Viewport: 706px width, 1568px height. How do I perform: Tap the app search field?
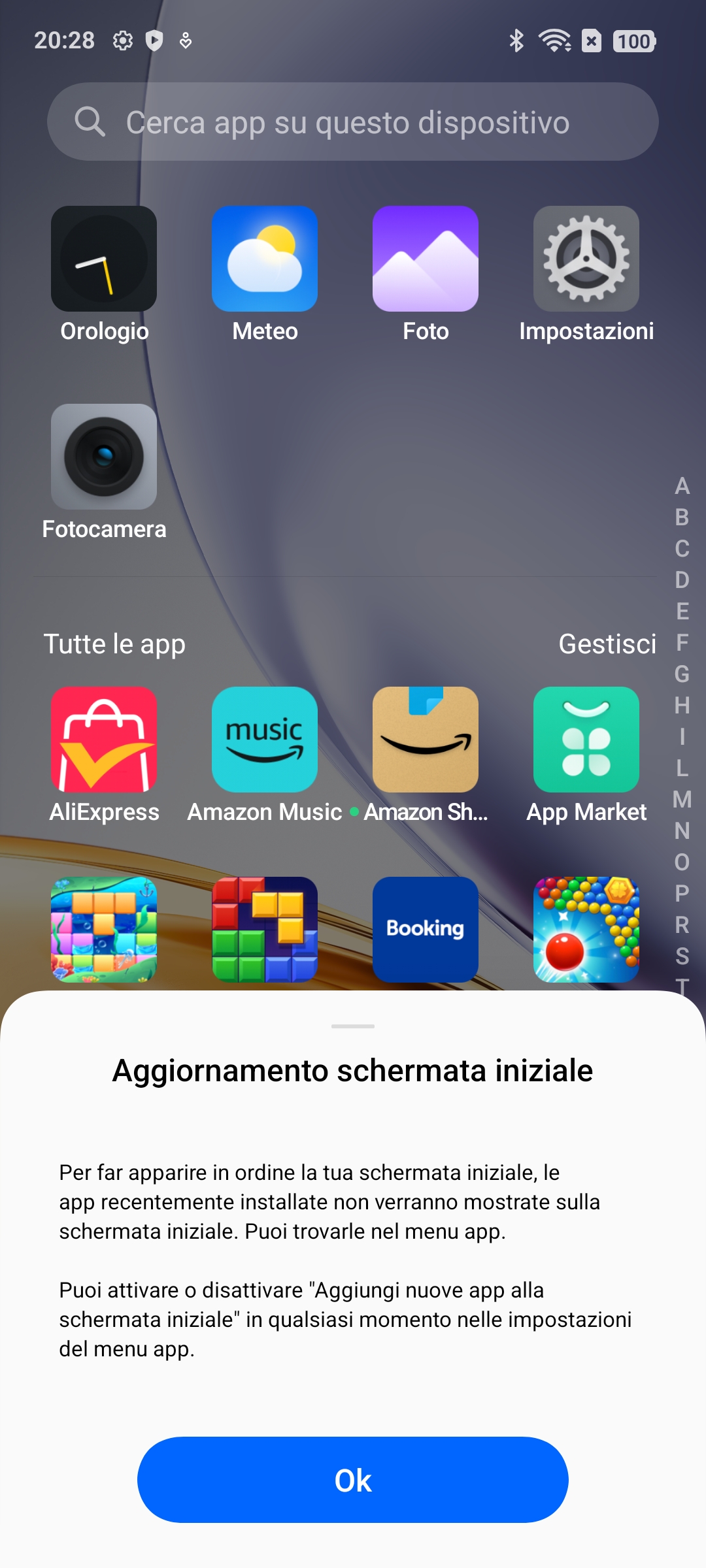[x=353, y=122]
